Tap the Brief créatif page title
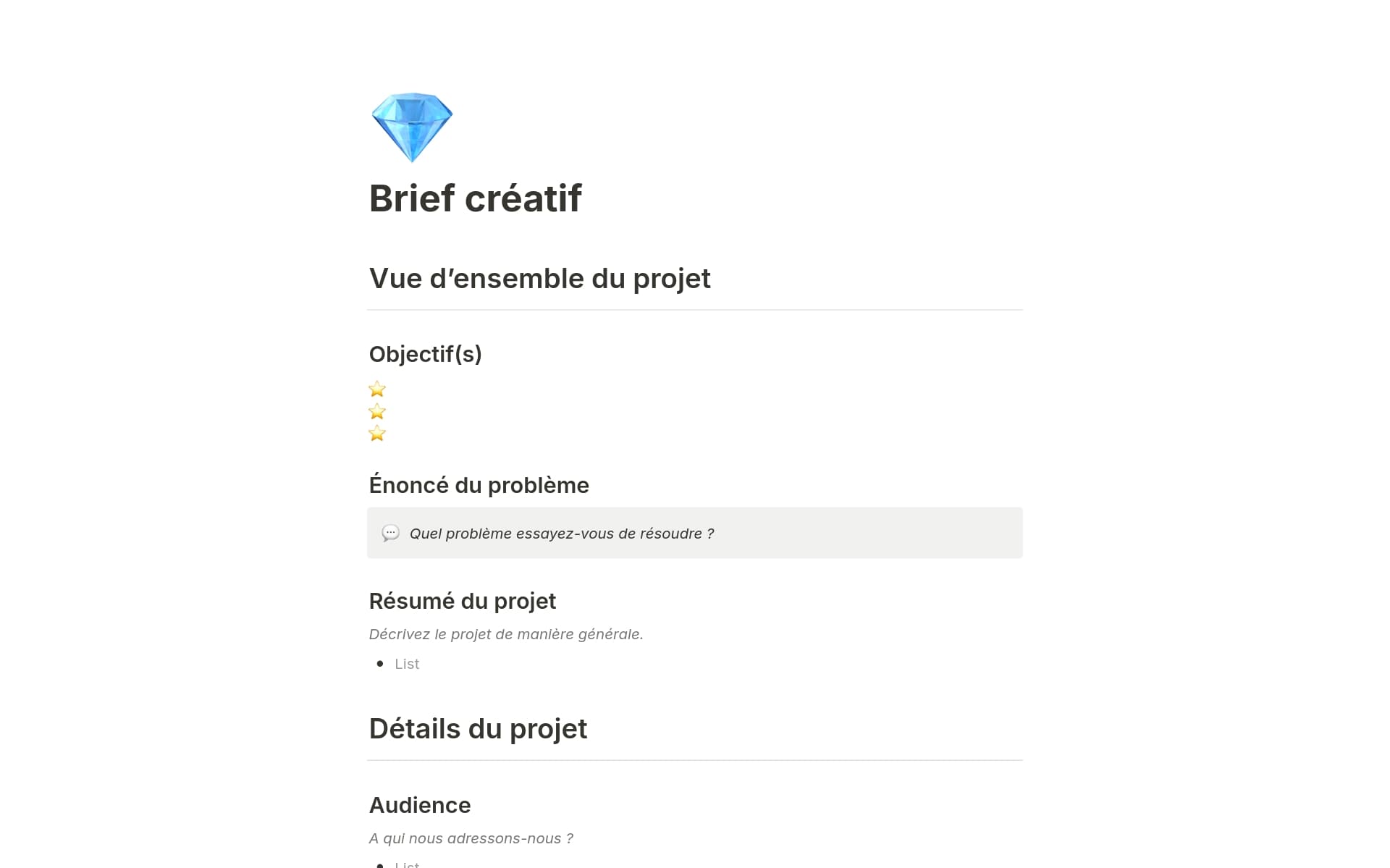1390x868 pixels. coord(475,198)
